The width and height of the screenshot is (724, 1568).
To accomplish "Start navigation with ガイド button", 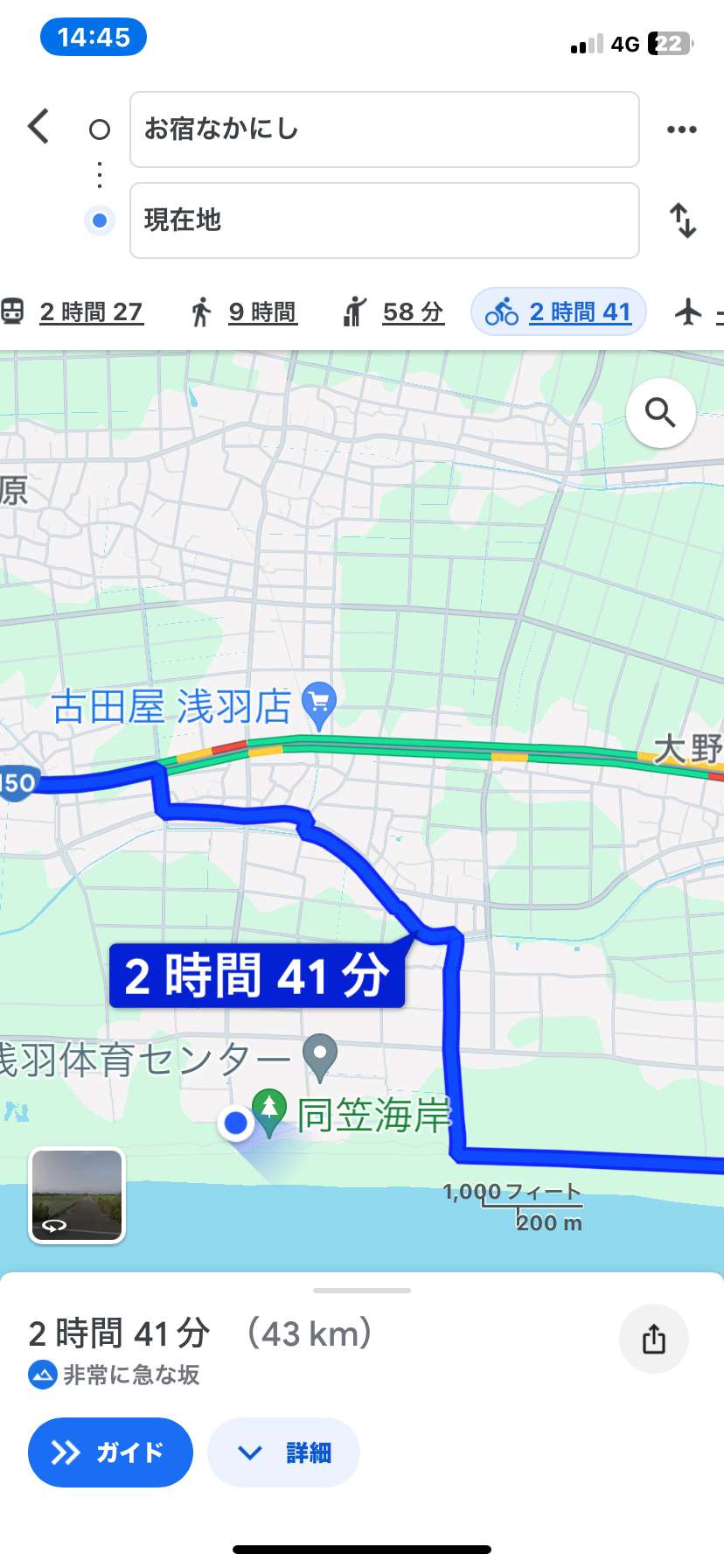I will coord(110,1452).
